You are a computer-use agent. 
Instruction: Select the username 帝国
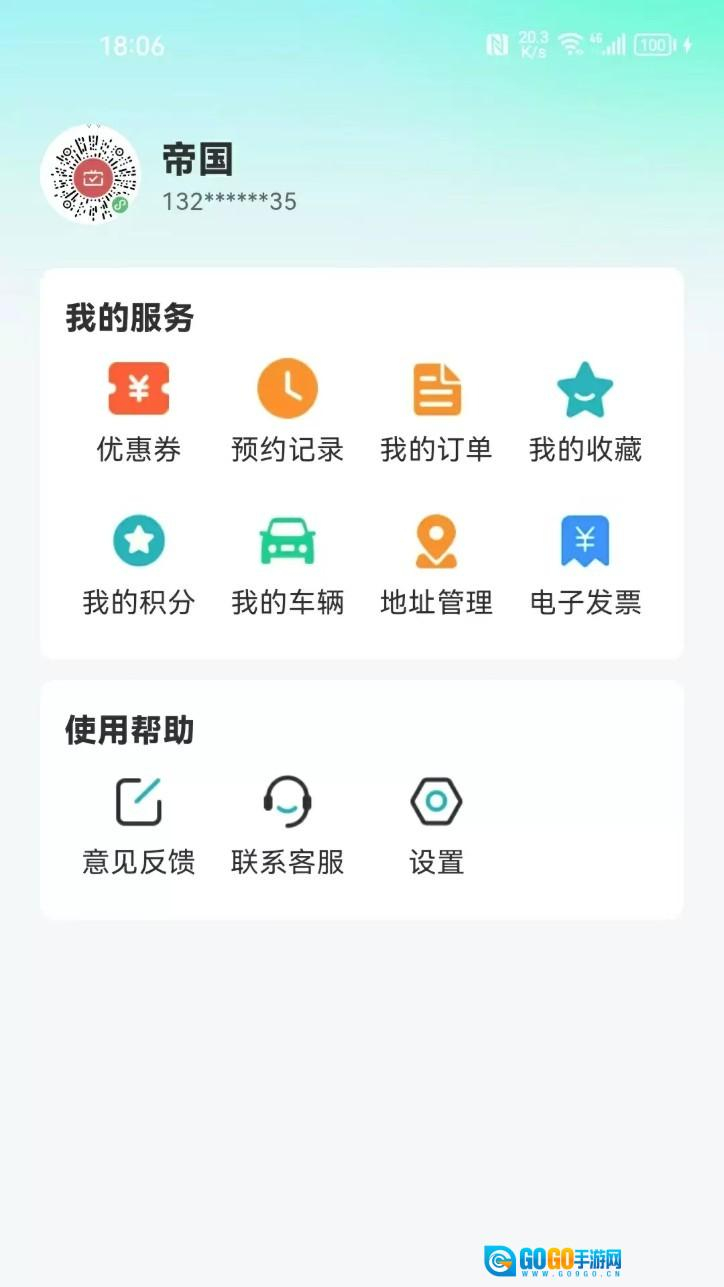point(198,161)
